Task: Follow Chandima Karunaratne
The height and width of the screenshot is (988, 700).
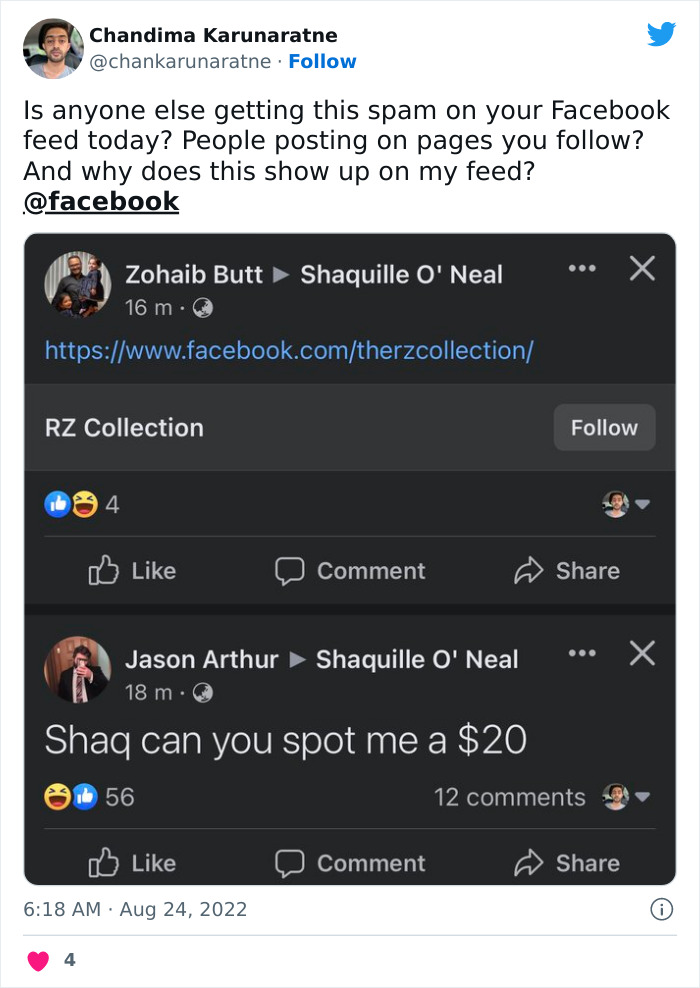Action: pos(322,62)
